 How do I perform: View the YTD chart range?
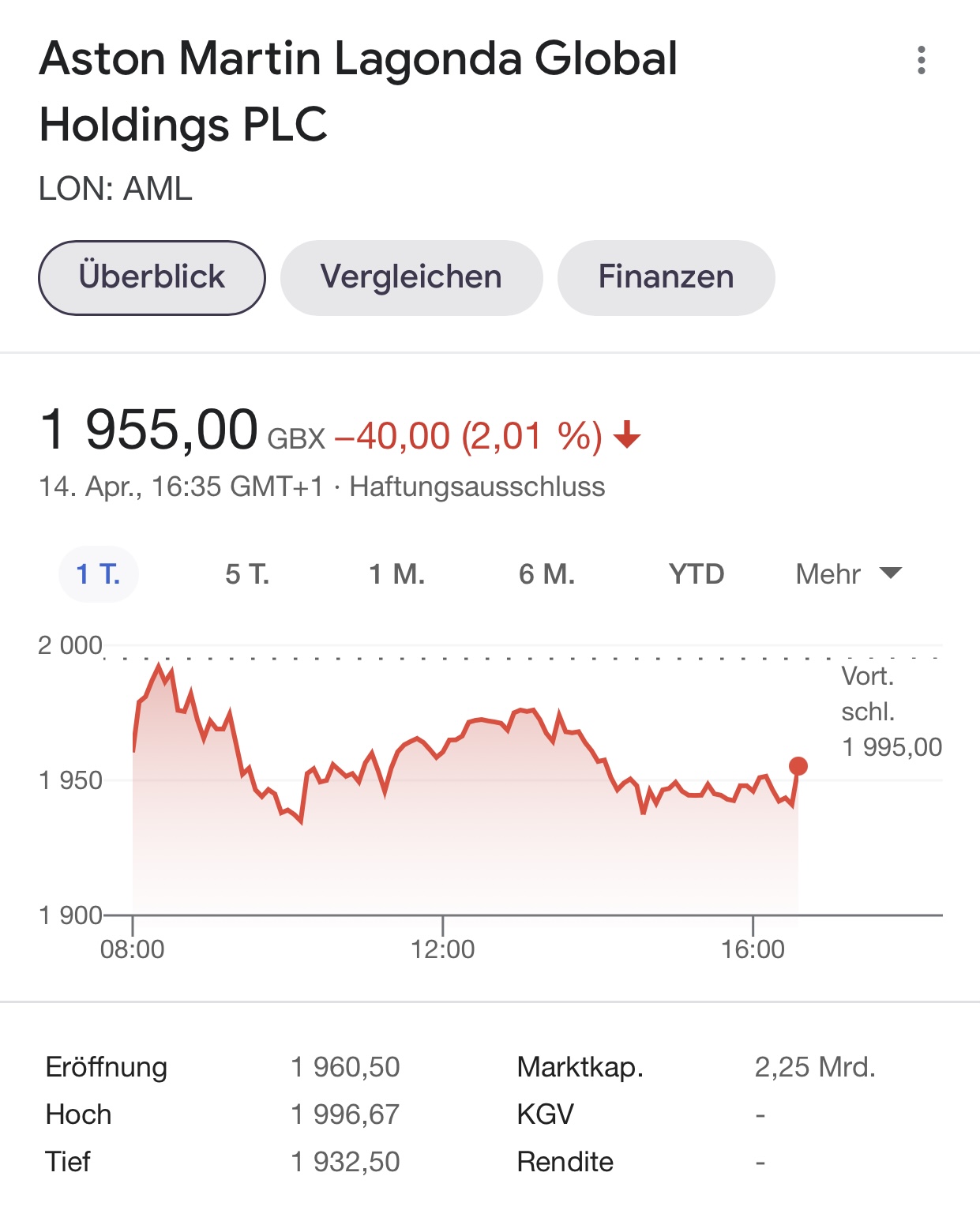696,573
